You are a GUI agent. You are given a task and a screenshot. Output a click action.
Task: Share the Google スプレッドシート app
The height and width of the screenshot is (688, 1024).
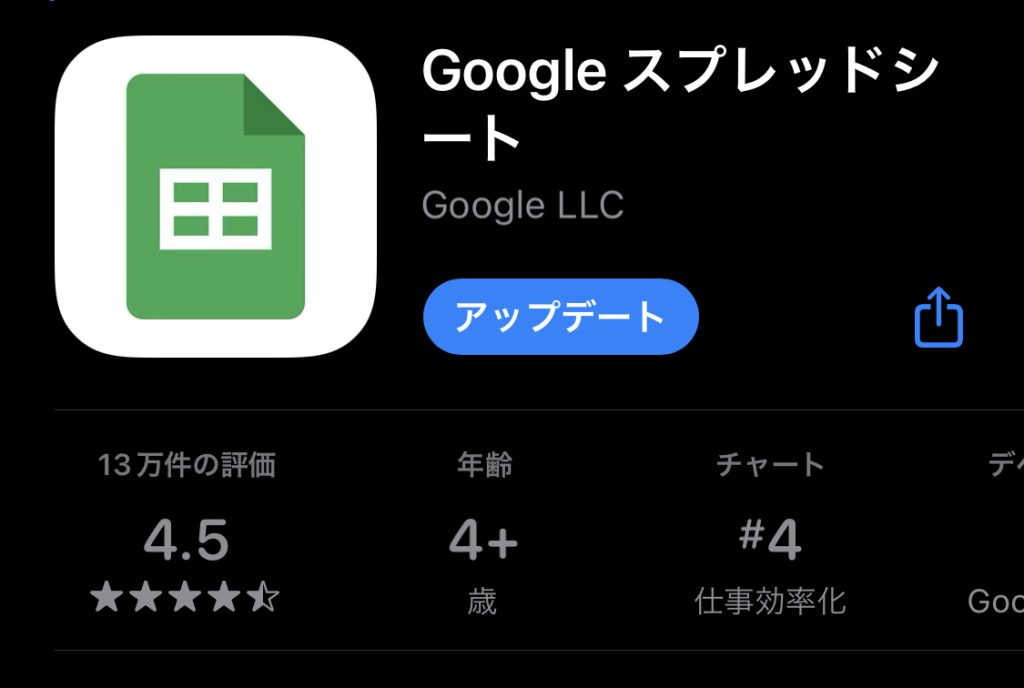point(938,318)
